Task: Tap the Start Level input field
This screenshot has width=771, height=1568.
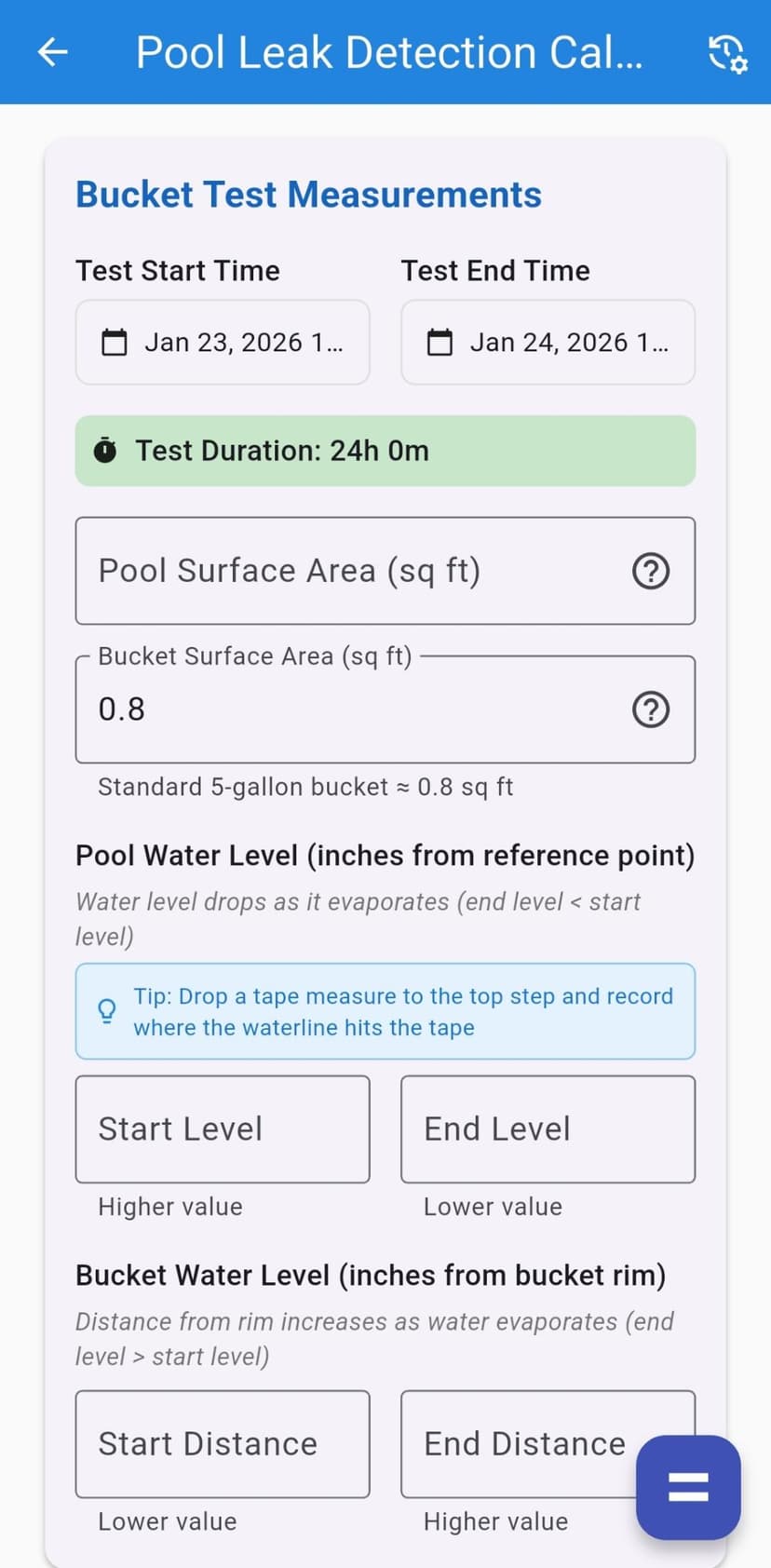Action: 222,1129
